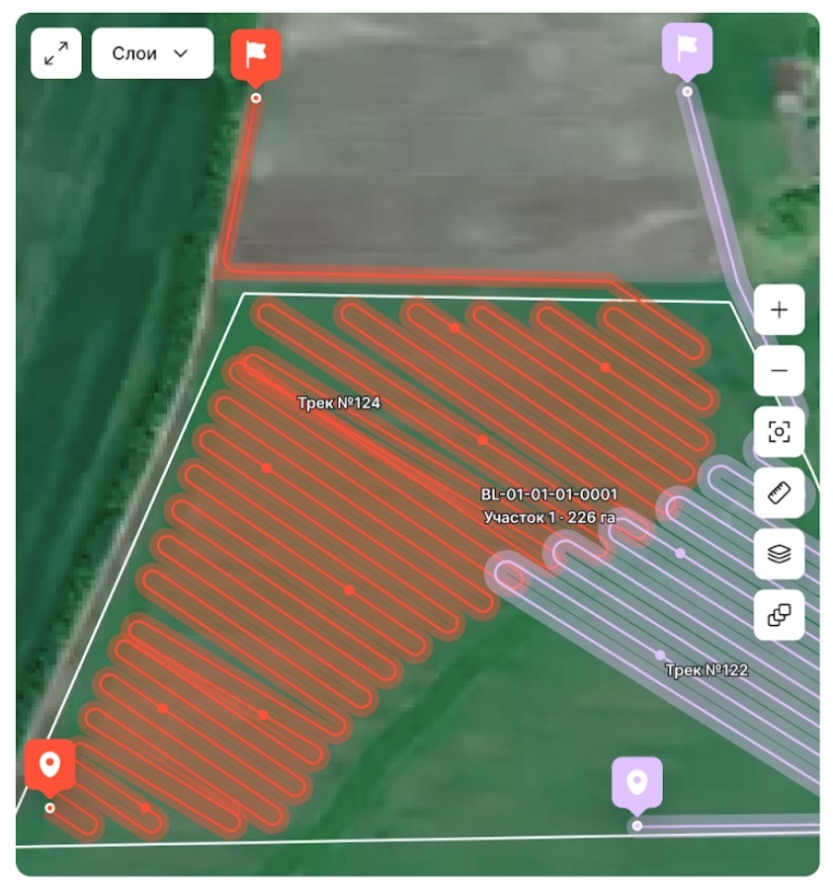This screenshot has height=890, width=833.
Task: Open field Участок 1 · 226 га
Action: coord(548,517)
